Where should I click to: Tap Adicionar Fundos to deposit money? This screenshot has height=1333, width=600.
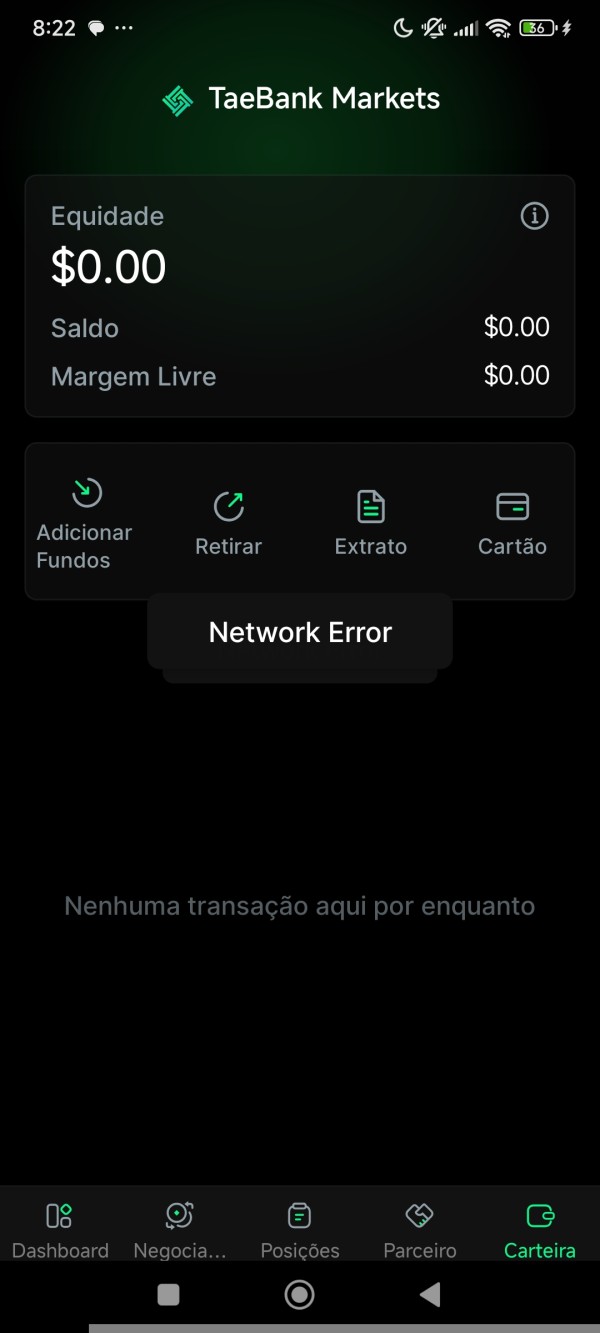(86, 523)
